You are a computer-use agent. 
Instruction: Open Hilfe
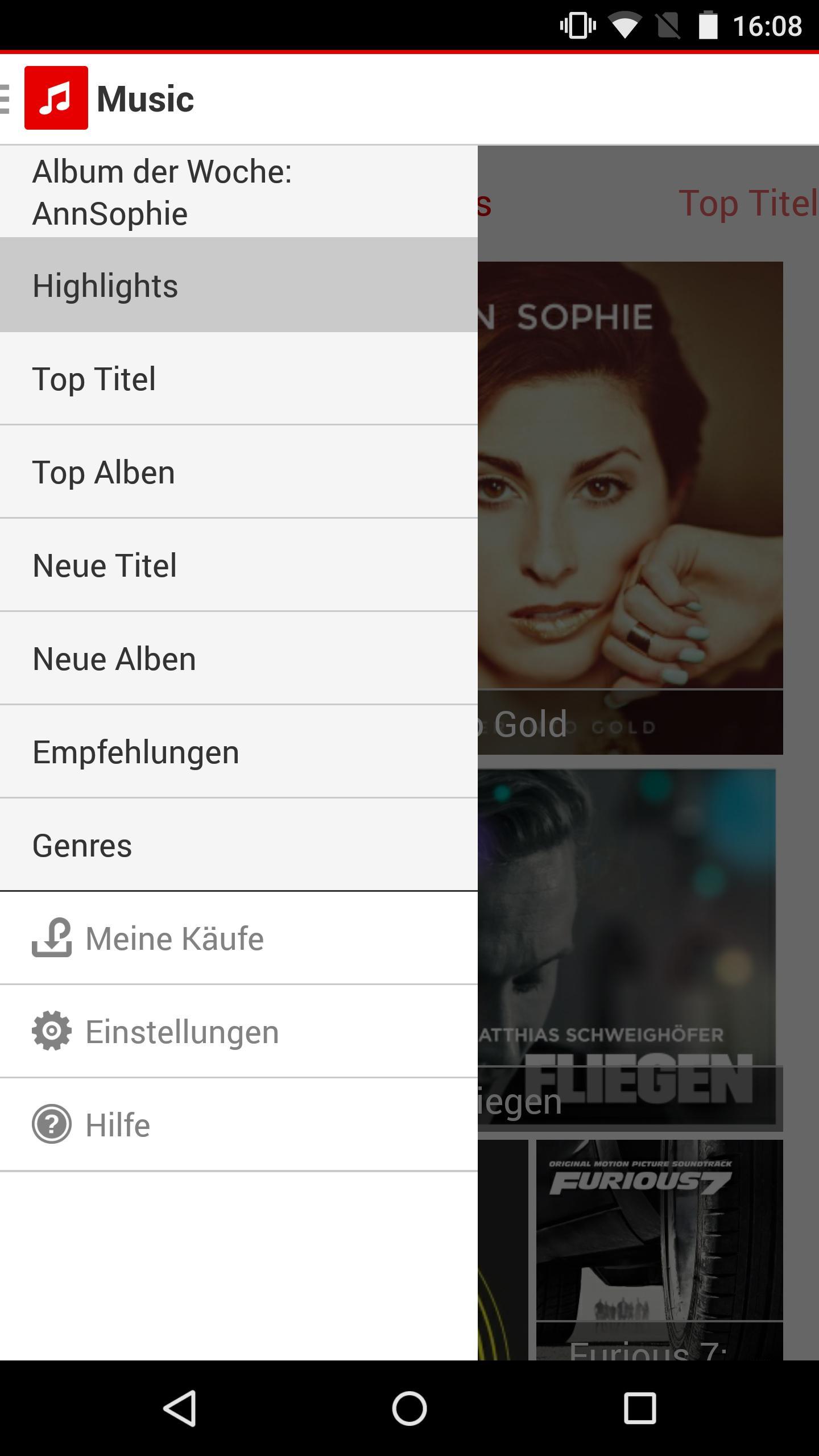click(x=239, y=1125)
